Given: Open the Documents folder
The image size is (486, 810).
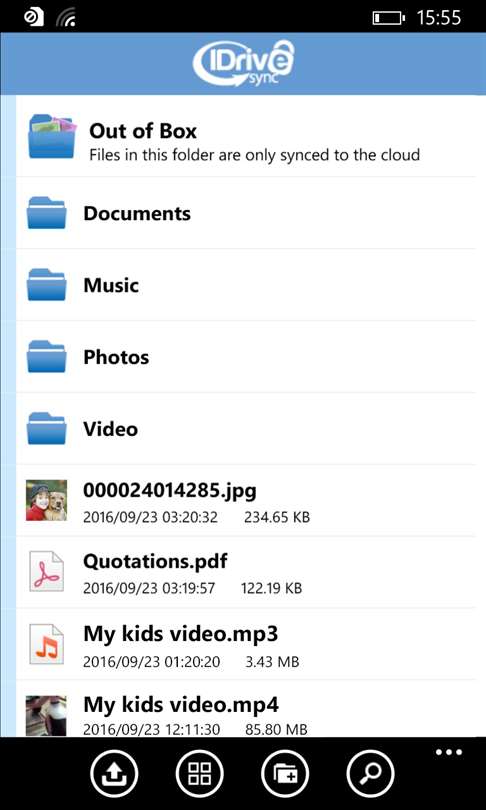Looking at the screenshot, I should tap(245, 213).
